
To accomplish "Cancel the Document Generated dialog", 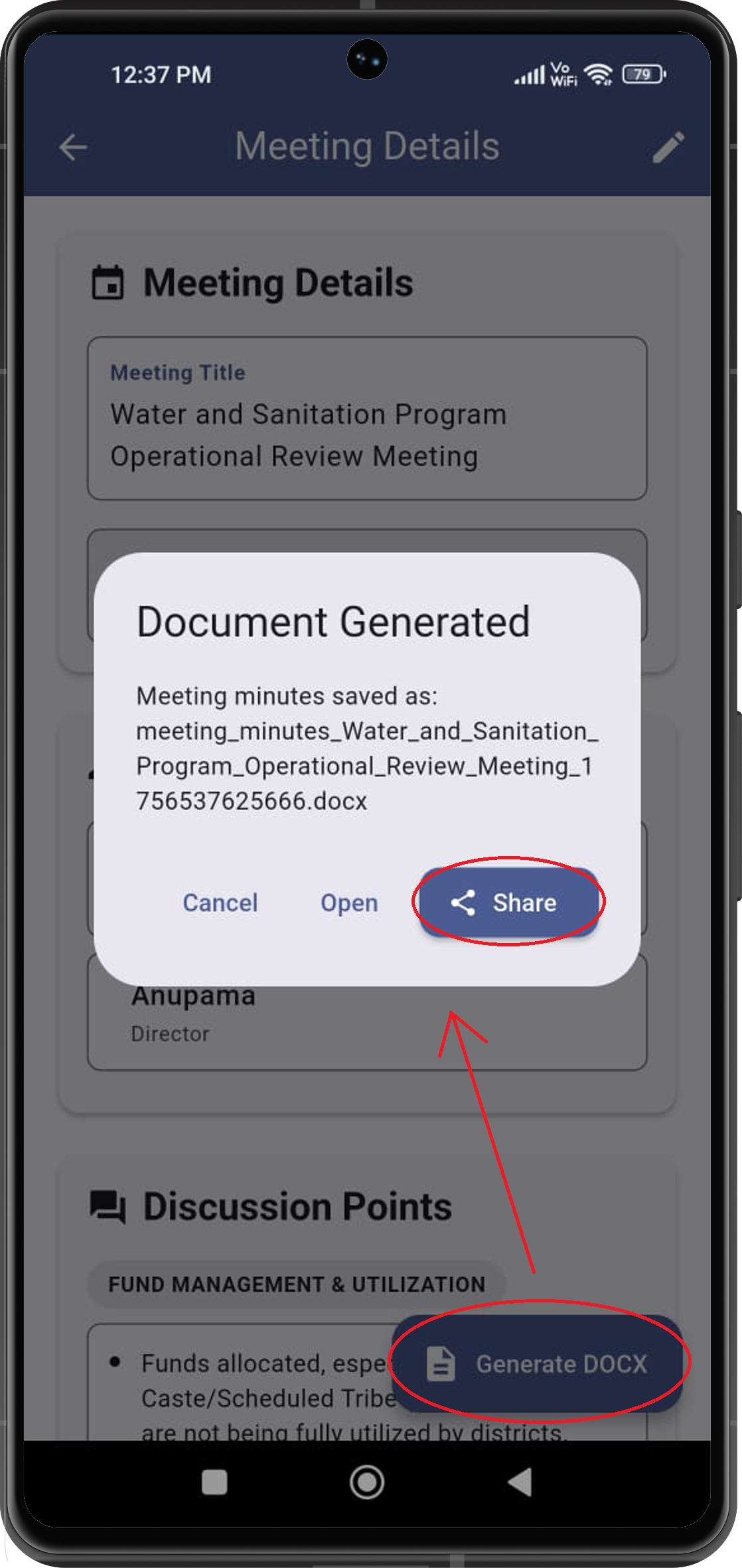I will pos(220,903).
